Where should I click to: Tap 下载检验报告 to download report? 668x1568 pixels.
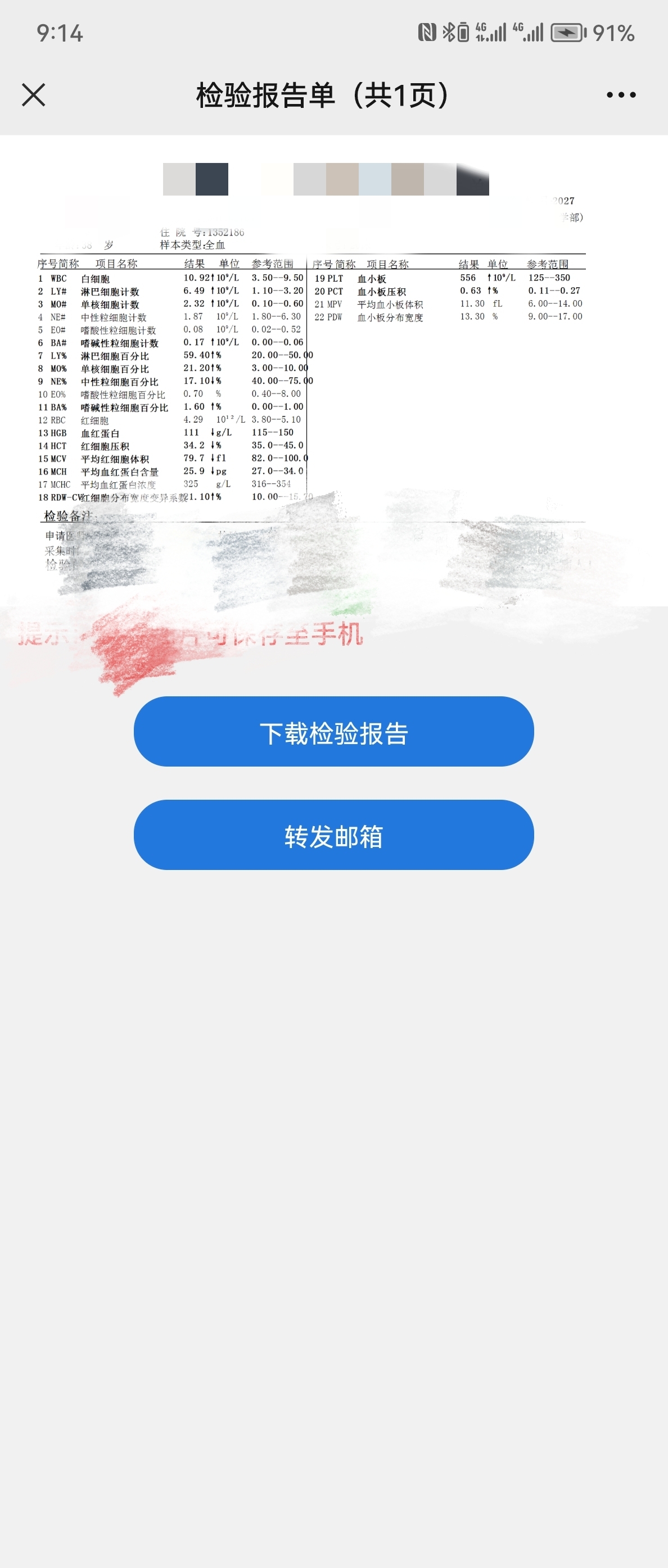pyautogui.click(x=333, y=732)
